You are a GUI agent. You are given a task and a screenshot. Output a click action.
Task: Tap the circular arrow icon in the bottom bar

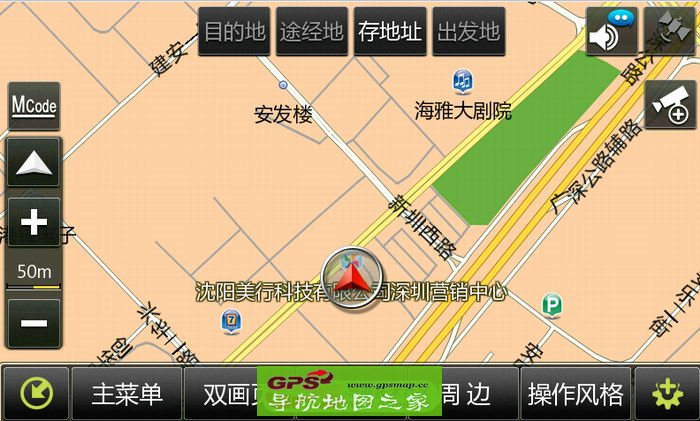pos(36,394)
